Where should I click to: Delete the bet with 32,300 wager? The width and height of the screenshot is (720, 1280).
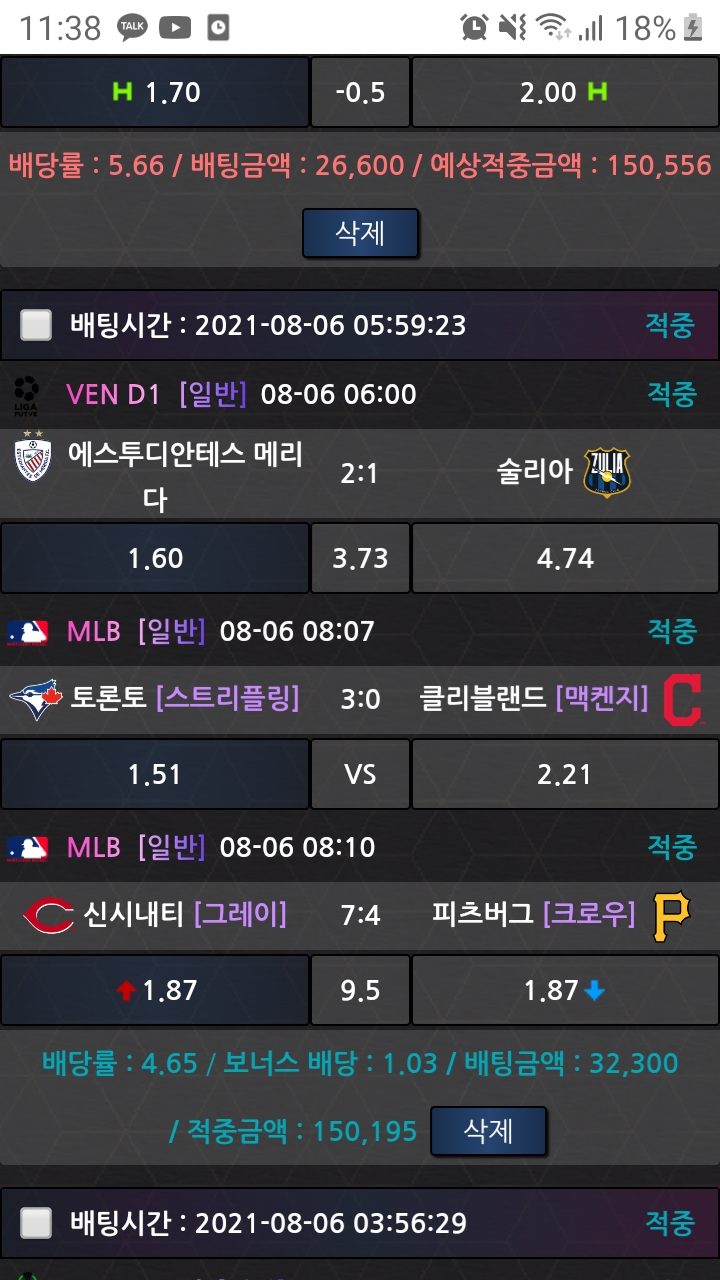[488, 1131]
